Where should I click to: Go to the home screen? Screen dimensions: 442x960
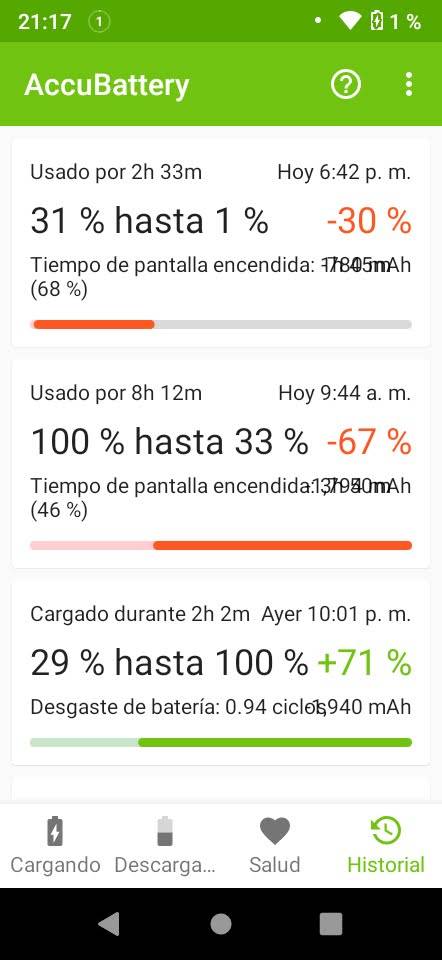coord(221,924)
